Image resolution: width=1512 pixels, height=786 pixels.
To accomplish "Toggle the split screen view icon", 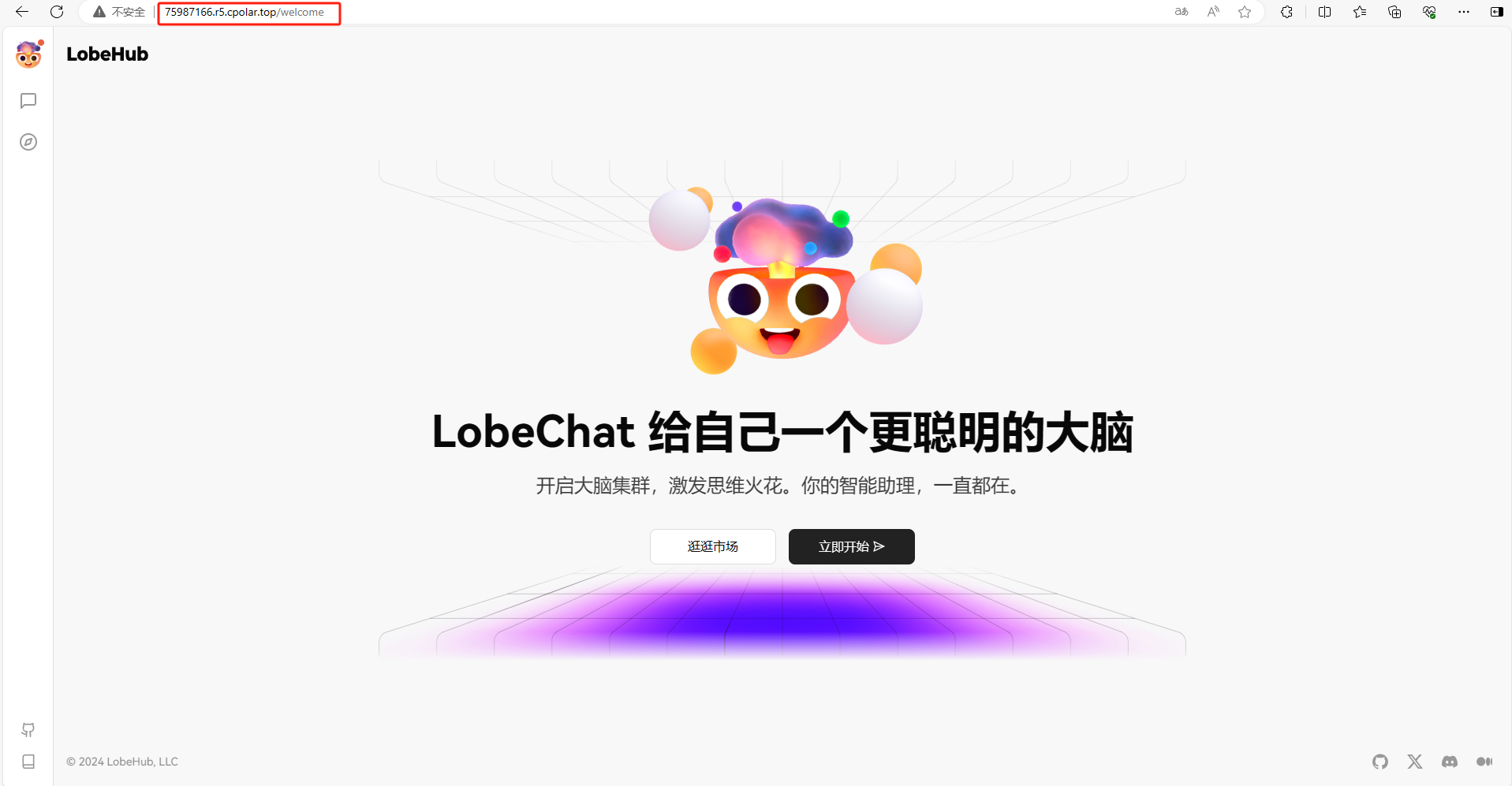I will (1324, 12).
